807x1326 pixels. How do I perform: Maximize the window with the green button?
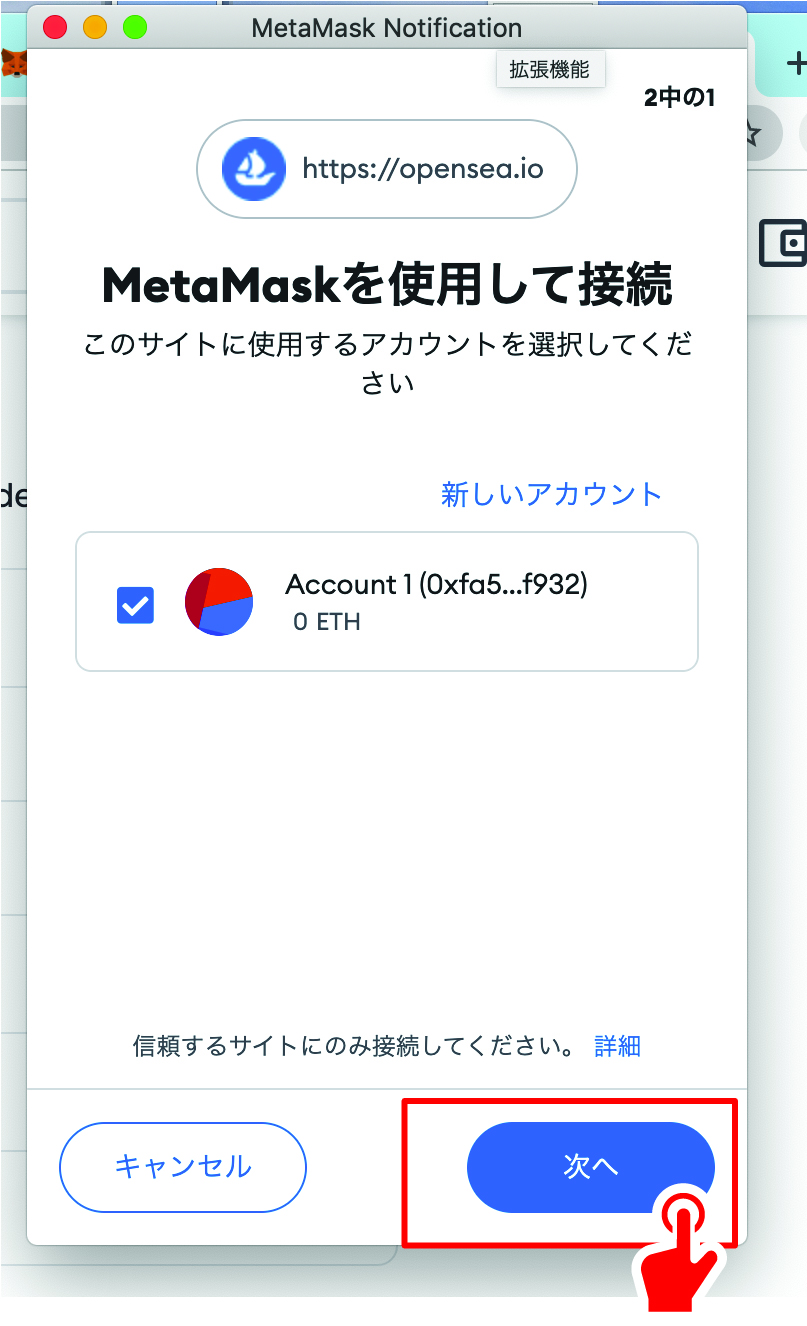pyautogui.click(x=134, y=28)
